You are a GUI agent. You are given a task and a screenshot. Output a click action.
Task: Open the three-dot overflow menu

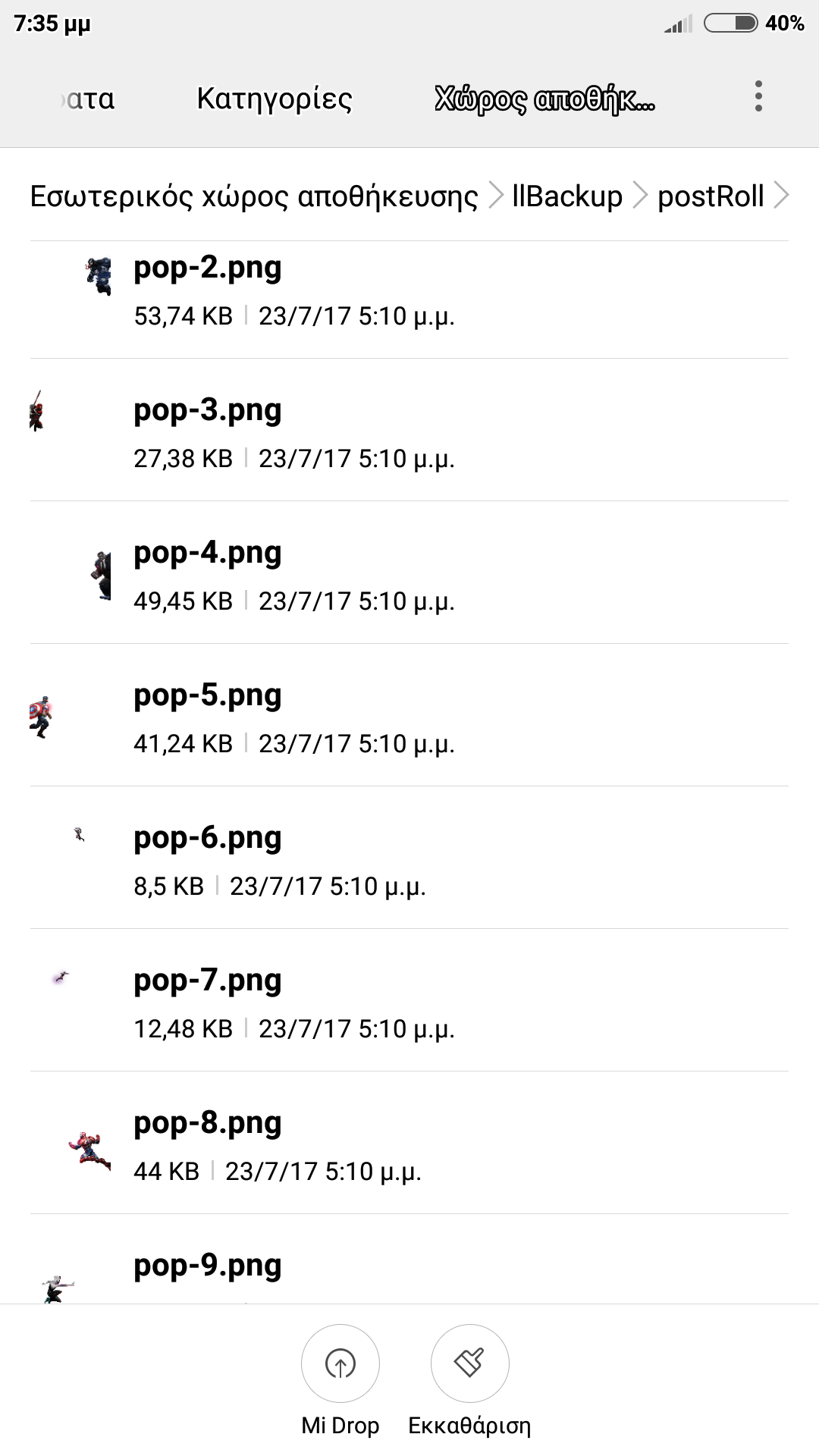[x=758, y=97]
